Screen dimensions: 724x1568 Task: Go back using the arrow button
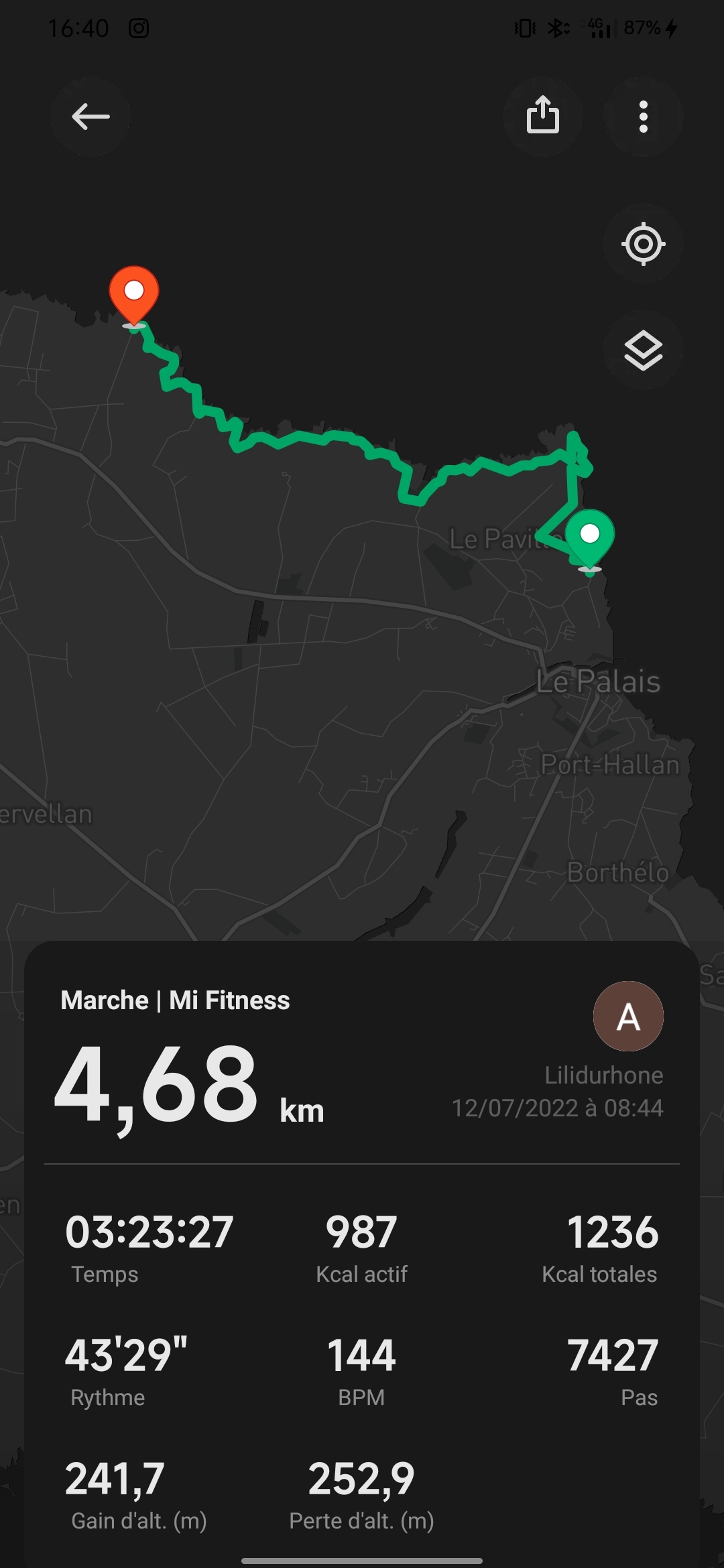point(90,117)
